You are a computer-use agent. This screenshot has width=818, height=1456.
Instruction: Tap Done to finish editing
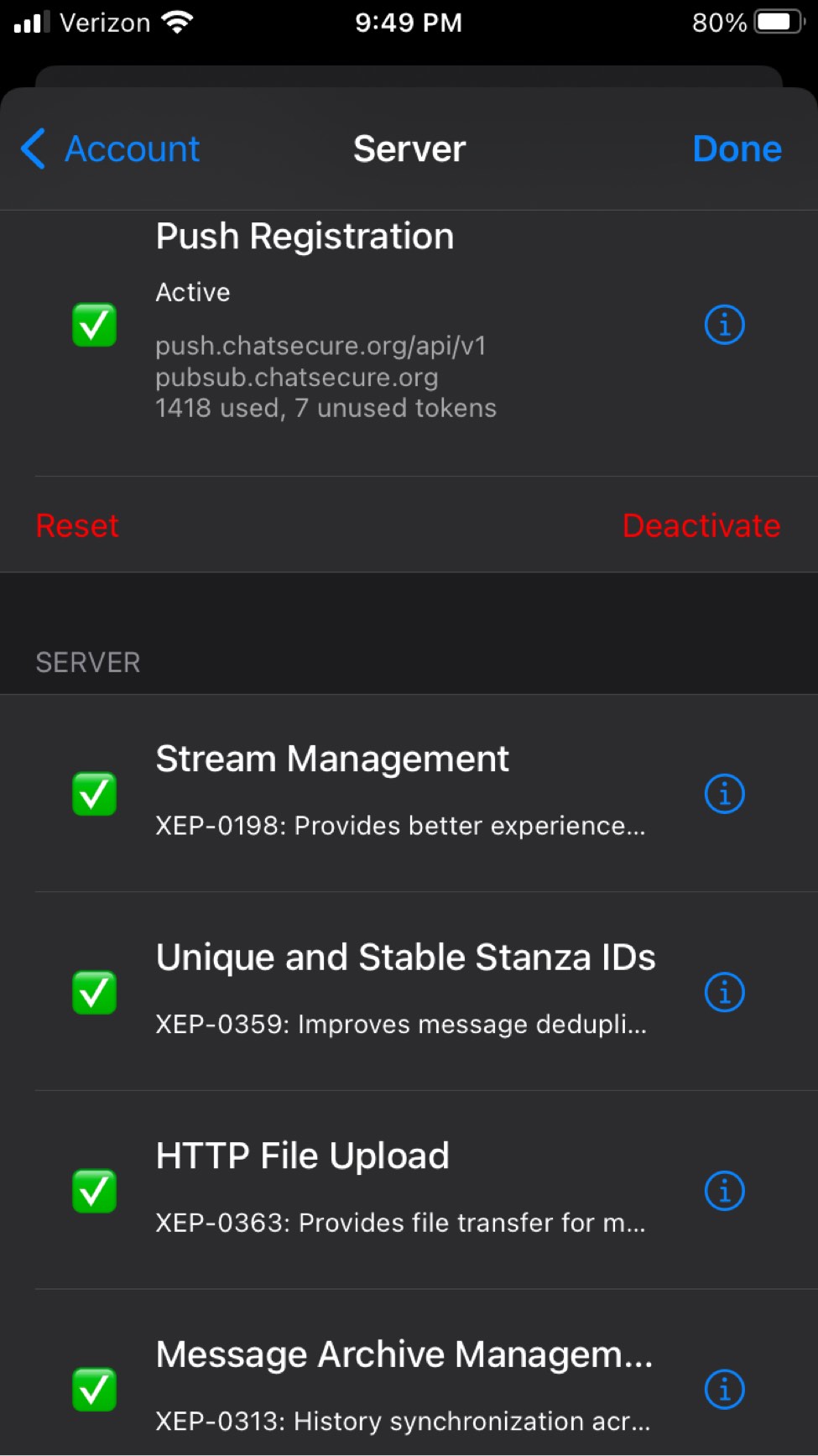[x=736, y=149]
